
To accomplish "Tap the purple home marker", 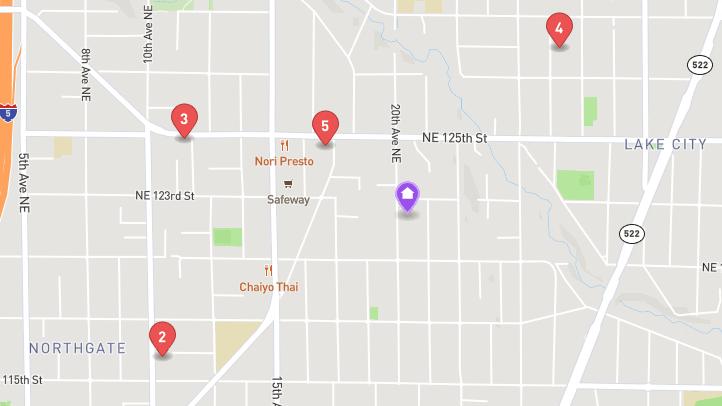I will 407,195.
